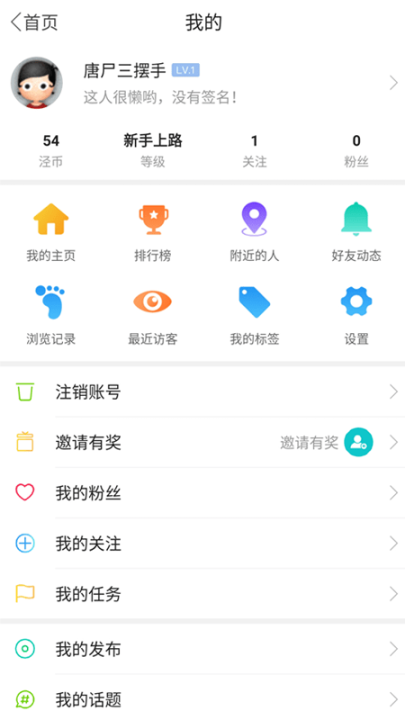405x720 pixels.
Task: Open 我的话题
Action: (x=202, y=700)
